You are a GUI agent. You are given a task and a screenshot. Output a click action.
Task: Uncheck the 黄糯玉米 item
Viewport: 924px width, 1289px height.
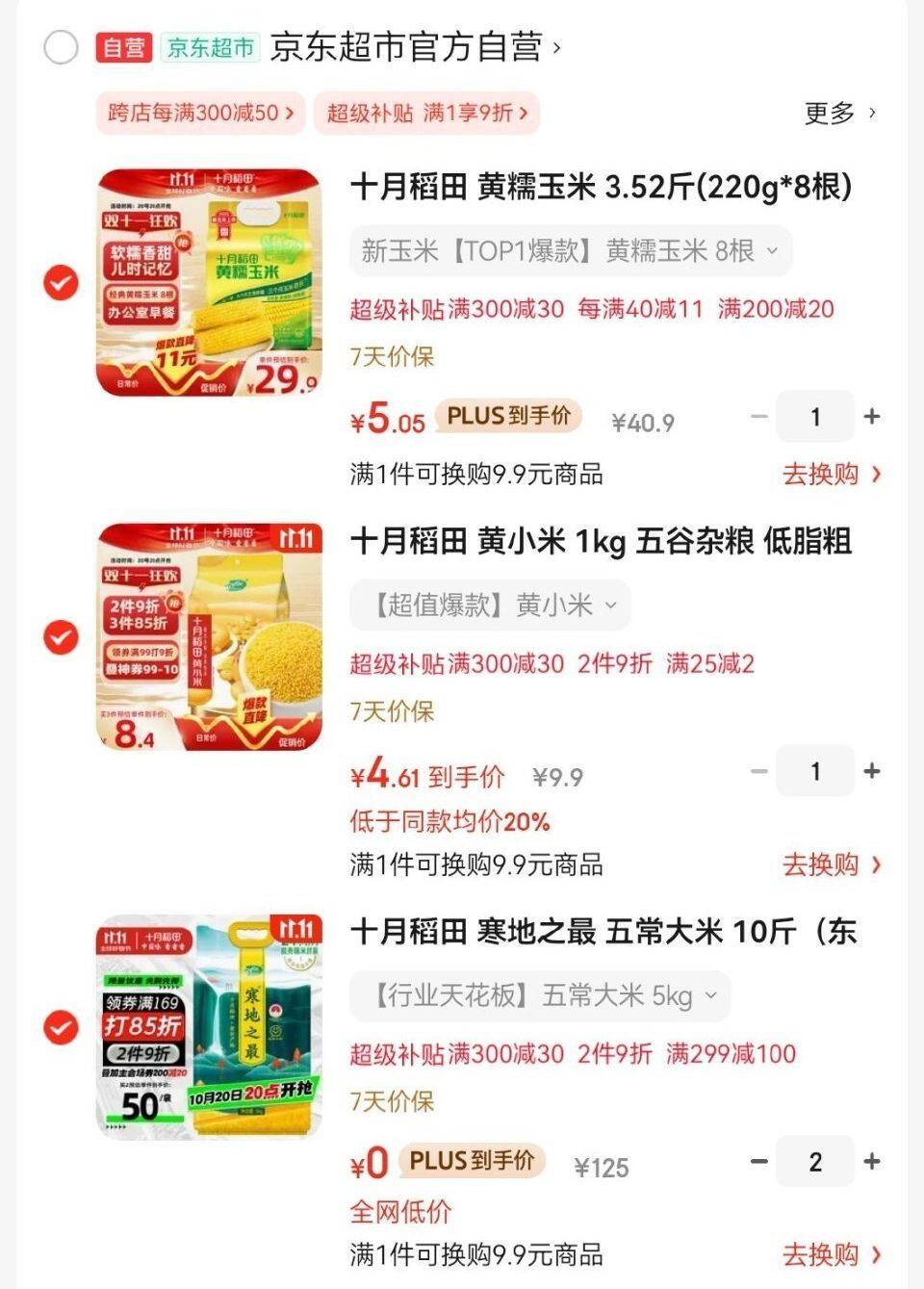point(61,283)
